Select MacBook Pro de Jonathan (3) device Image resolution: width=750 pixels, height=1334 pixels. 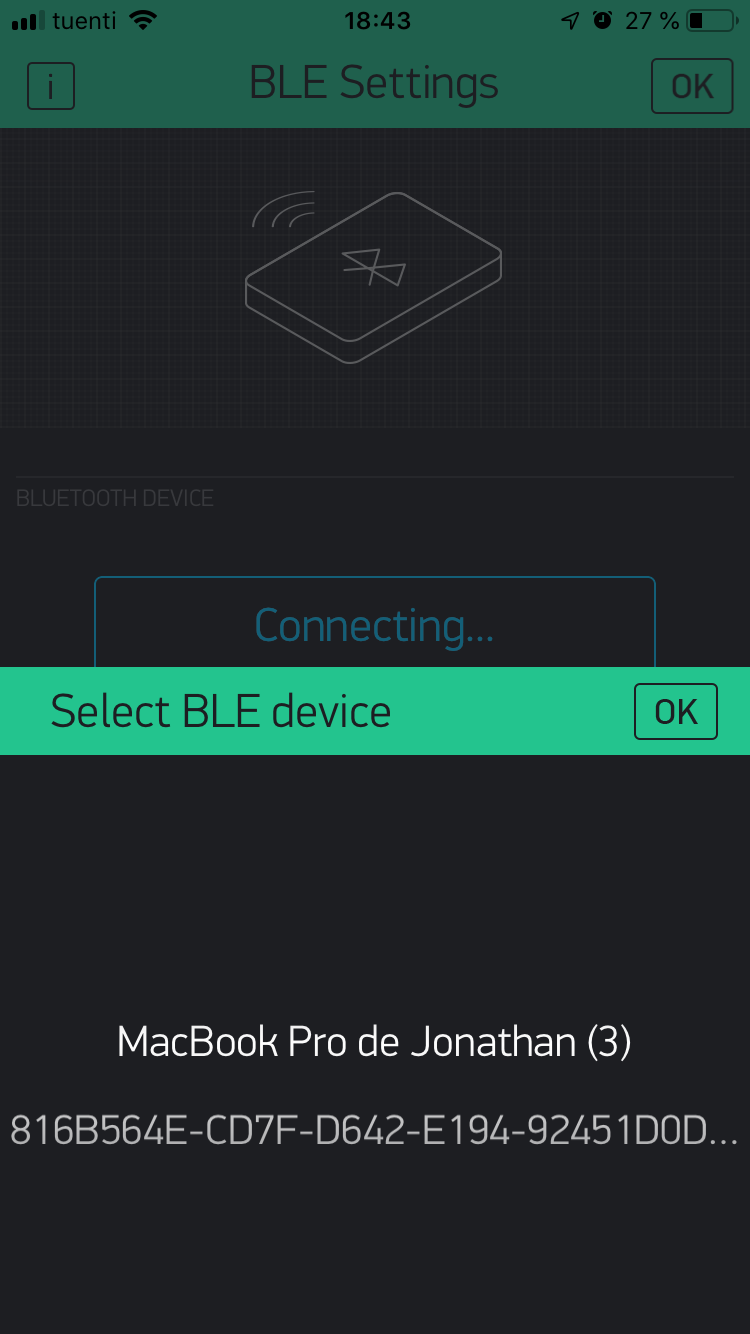[374, 1042]
